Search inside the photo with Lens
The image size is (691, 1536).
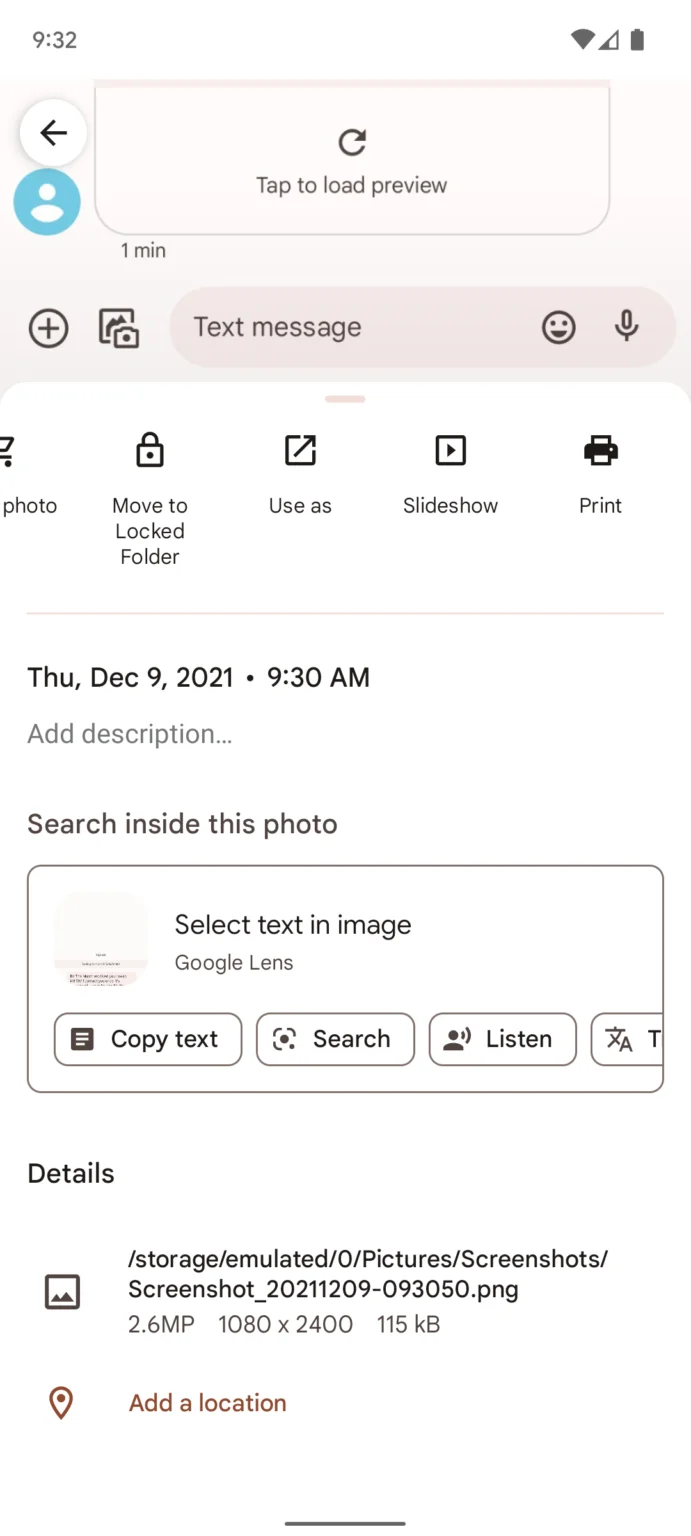pyautogui.click(x=335, y=1039)
